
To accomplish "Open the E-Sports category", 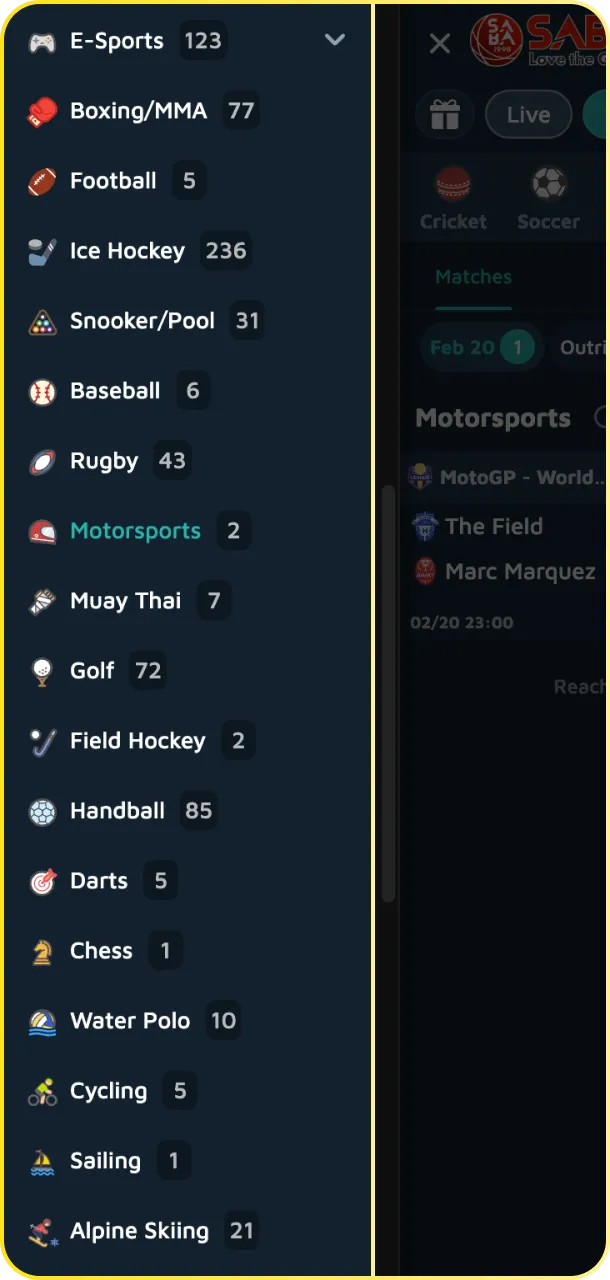I will click(x=116, y=41).
